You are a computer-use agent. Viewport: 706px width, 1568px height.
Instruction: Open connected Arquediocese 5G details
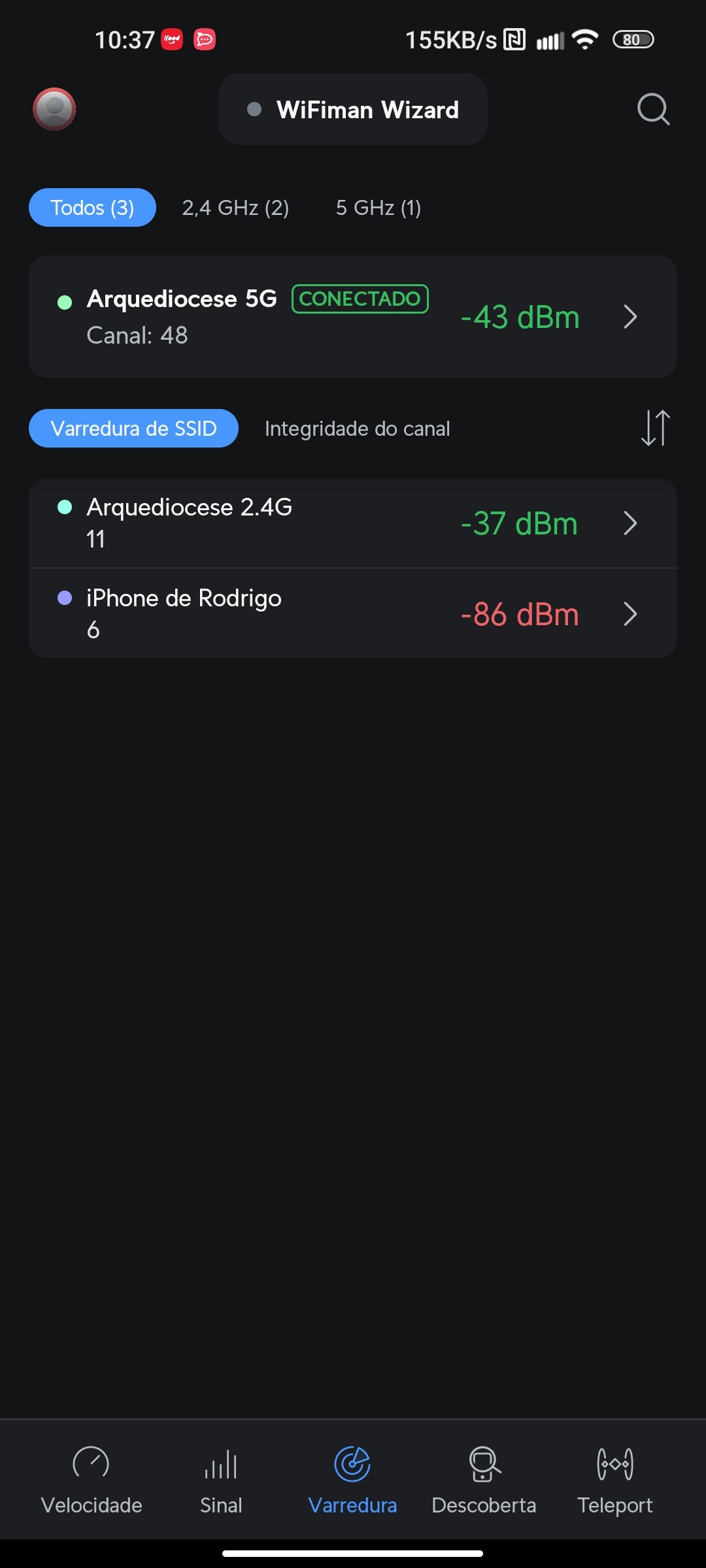tap(352, 317)
